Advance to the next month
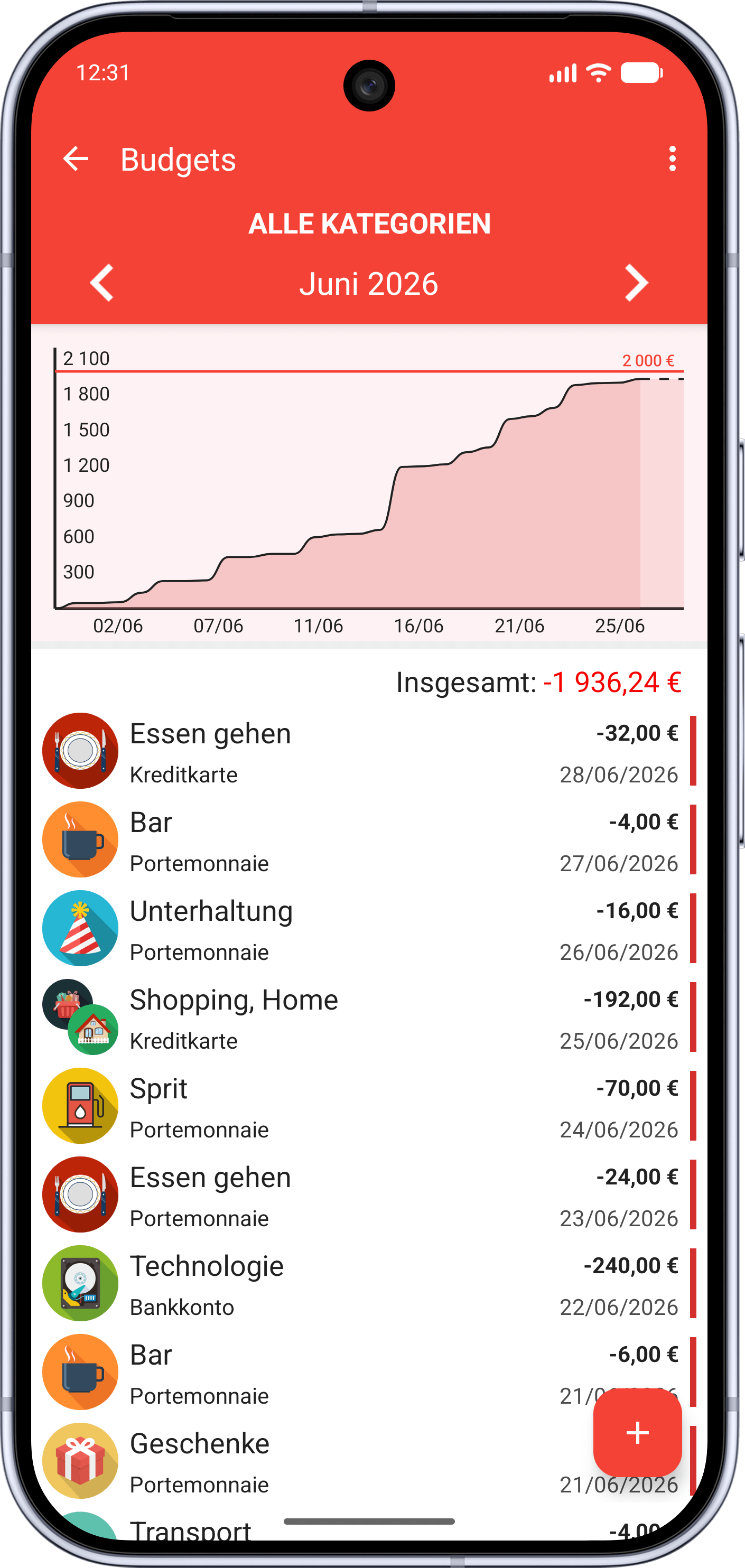The height and width of the screenshot is (1568, 745). tap(636, 283)
